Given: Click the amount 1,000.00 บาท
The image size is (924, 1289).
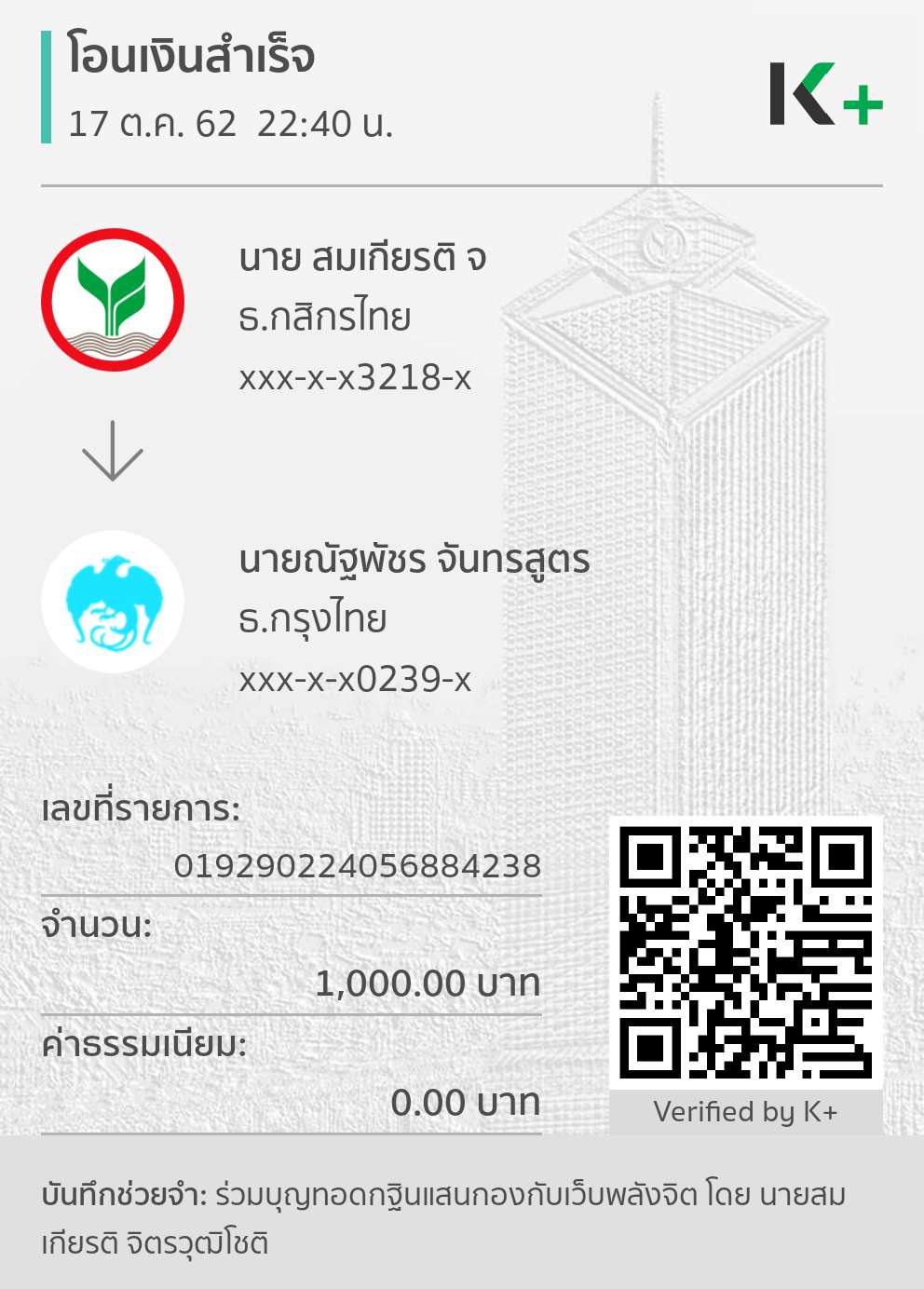Looking at the screenshot, I should pos(428,983).
